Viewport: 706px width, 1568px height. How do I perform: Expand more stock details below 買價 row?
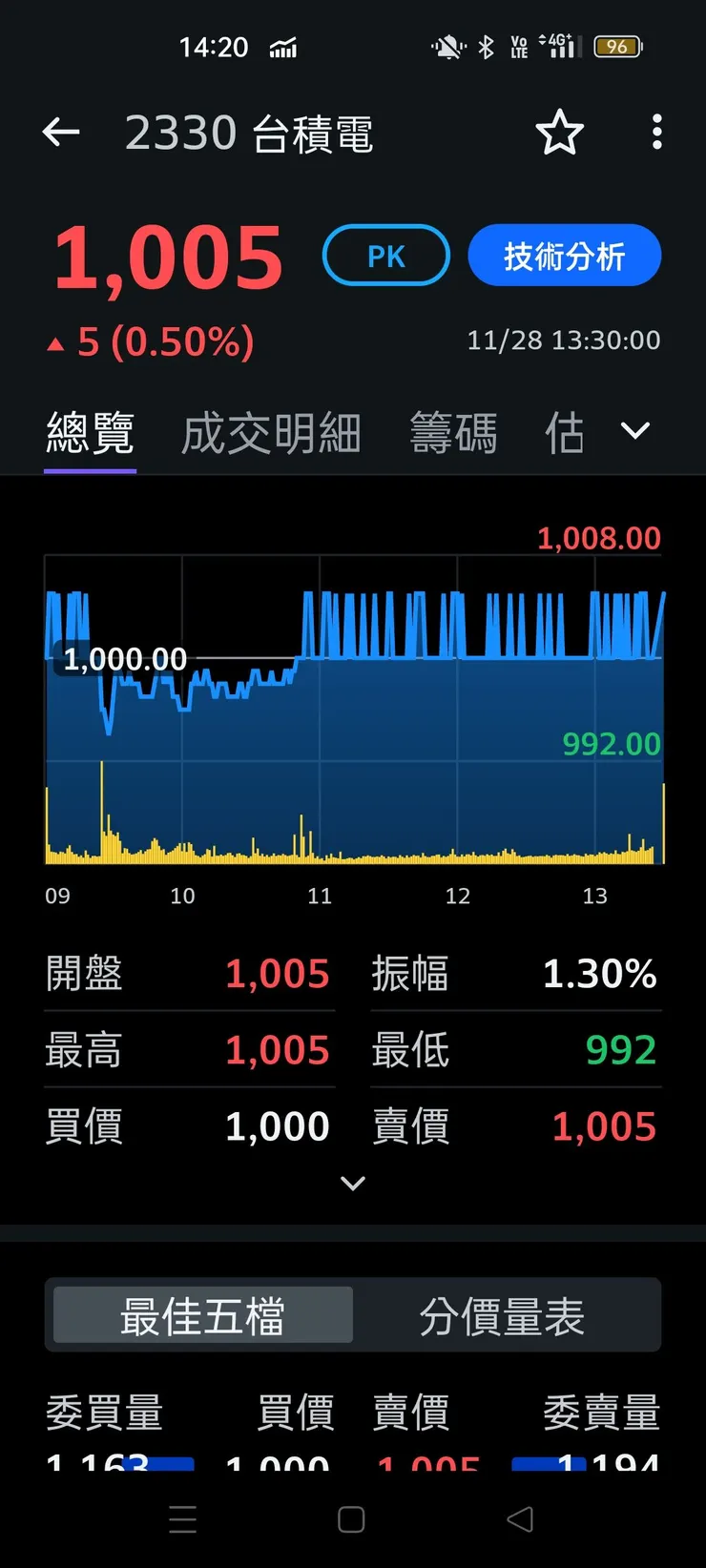coord(352,1183)
